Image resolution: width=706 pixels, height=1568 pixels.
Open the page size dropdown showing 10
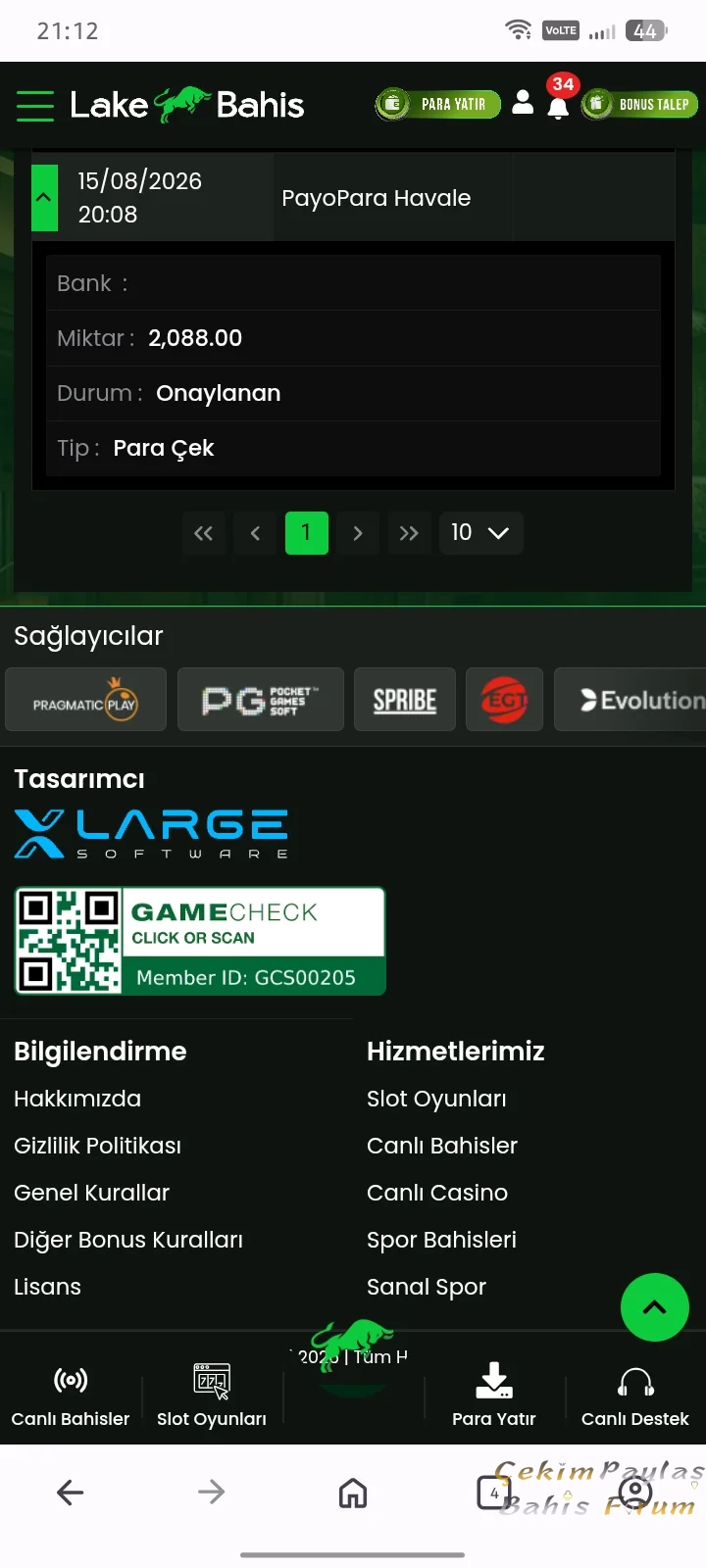click(x=480, y=533)
